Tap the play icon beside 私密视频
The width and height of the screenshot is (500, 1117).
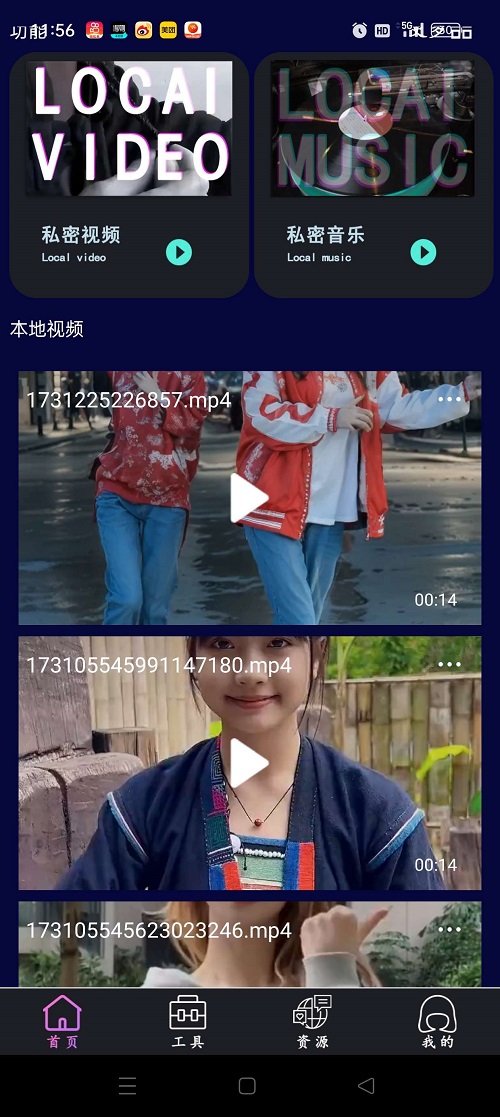point(179,252)
